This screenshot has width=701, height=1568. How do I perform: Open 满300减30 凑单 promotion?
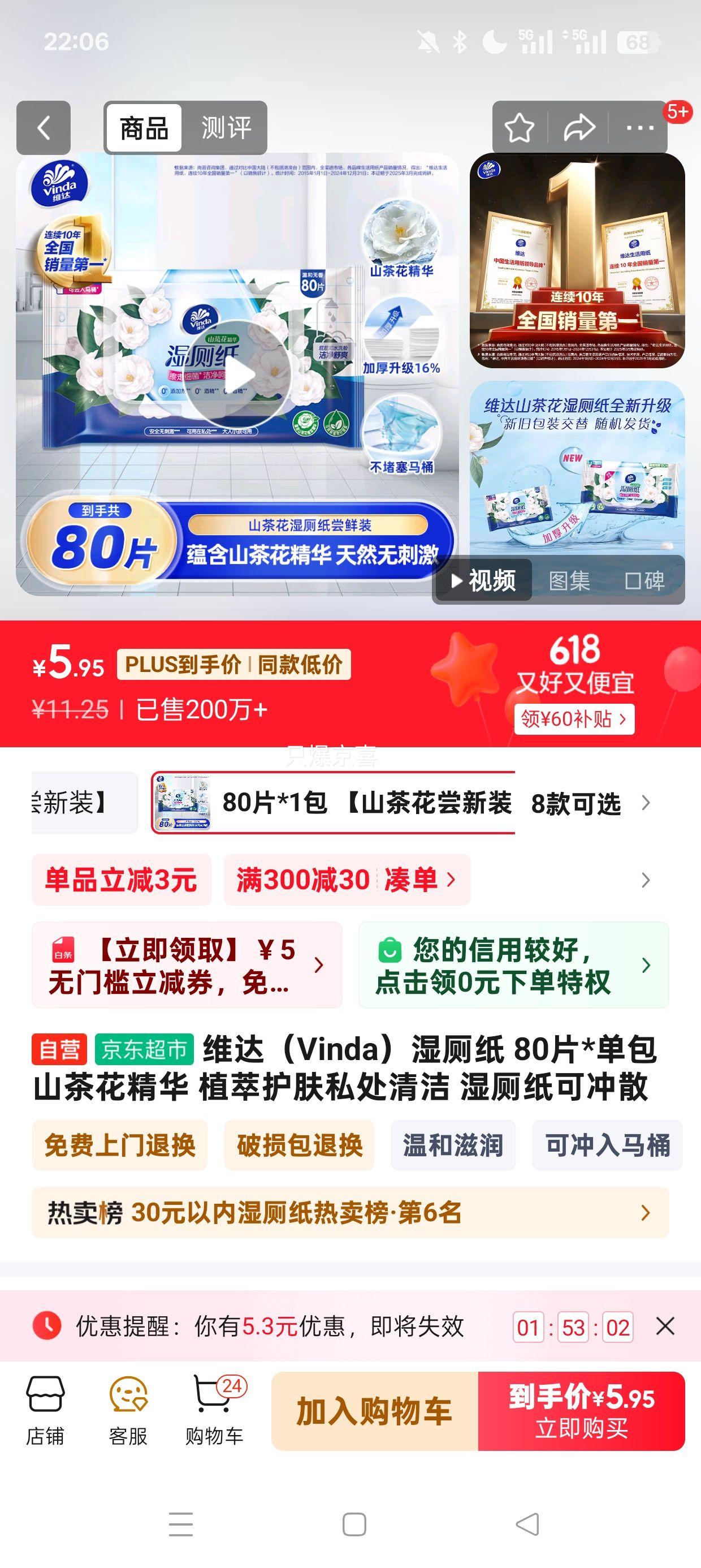346,880
